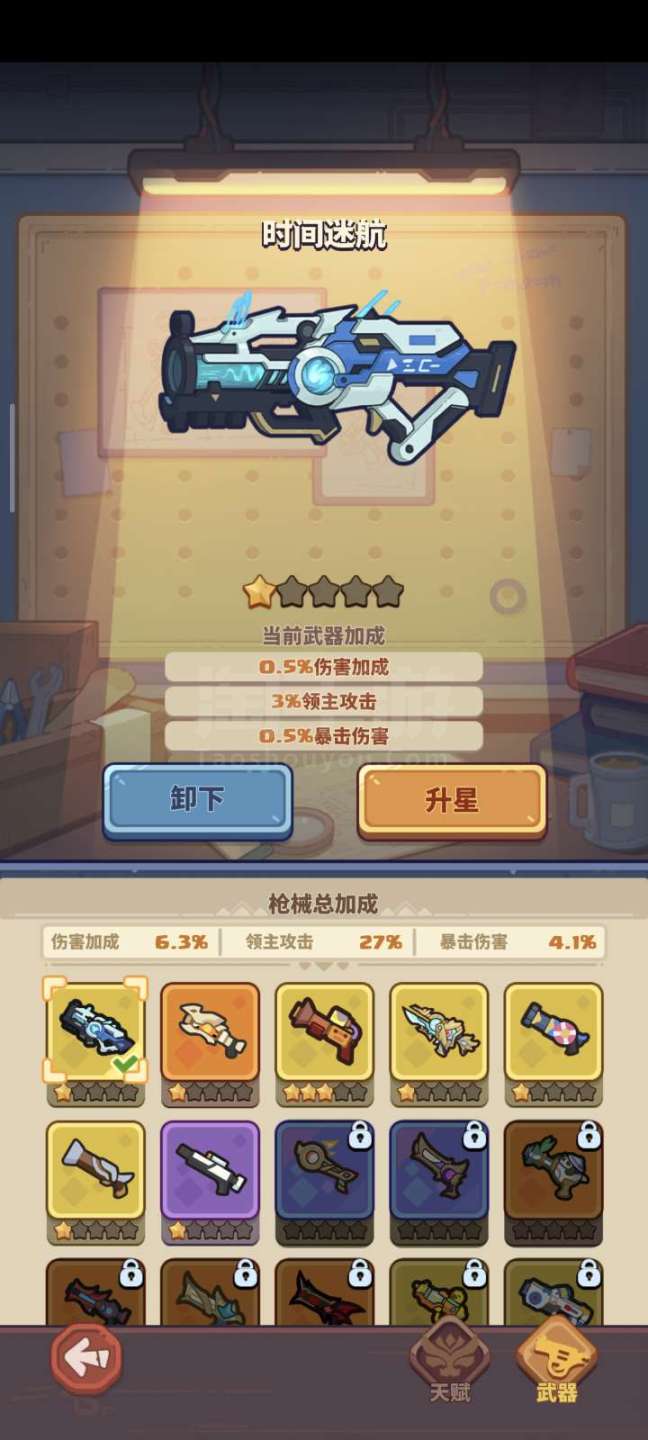Viewport: 648px width, 1440px height.
Task: Tap the 卸下 unequip button
Action: click(x=197, y=801)
